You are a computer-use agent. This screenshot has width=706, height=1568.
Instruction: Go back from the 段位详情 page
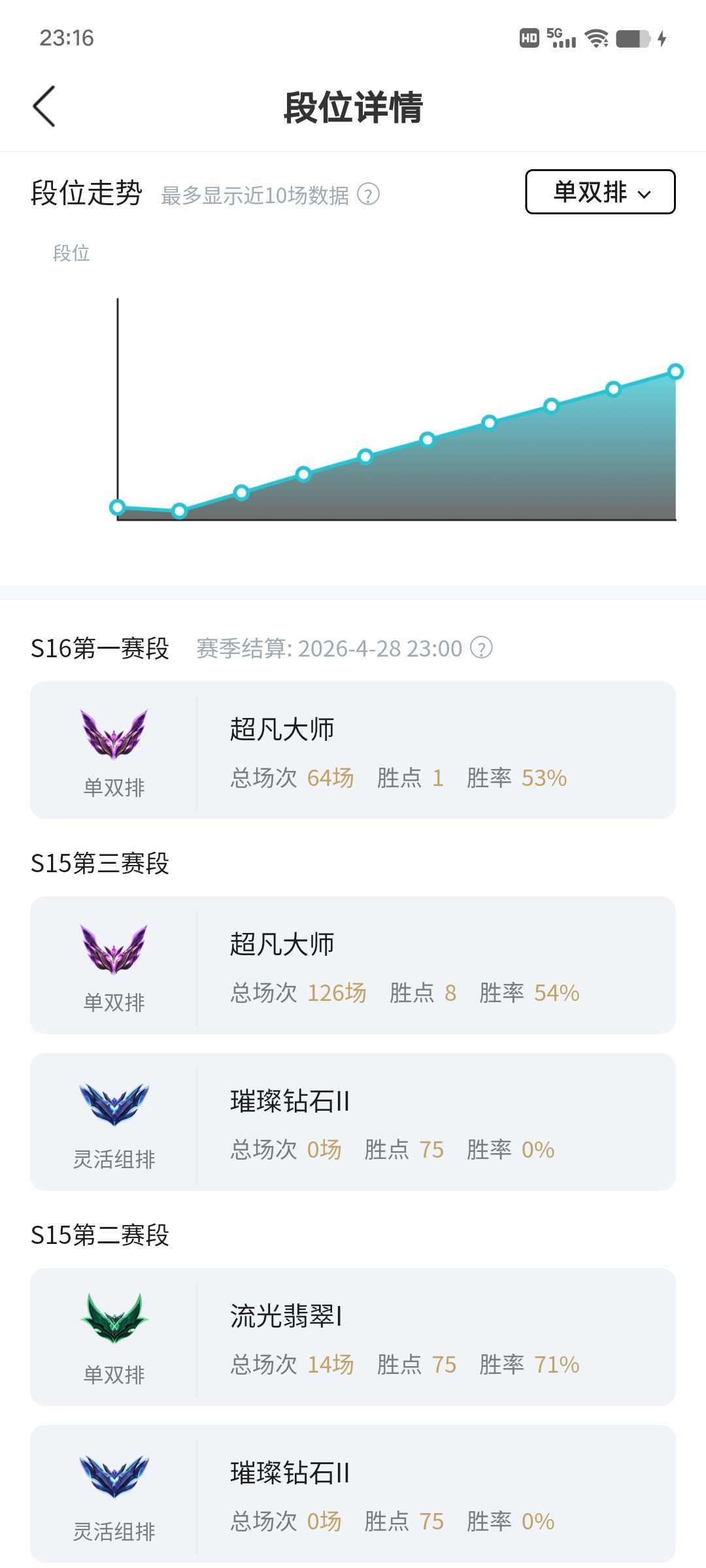(44, 106)
